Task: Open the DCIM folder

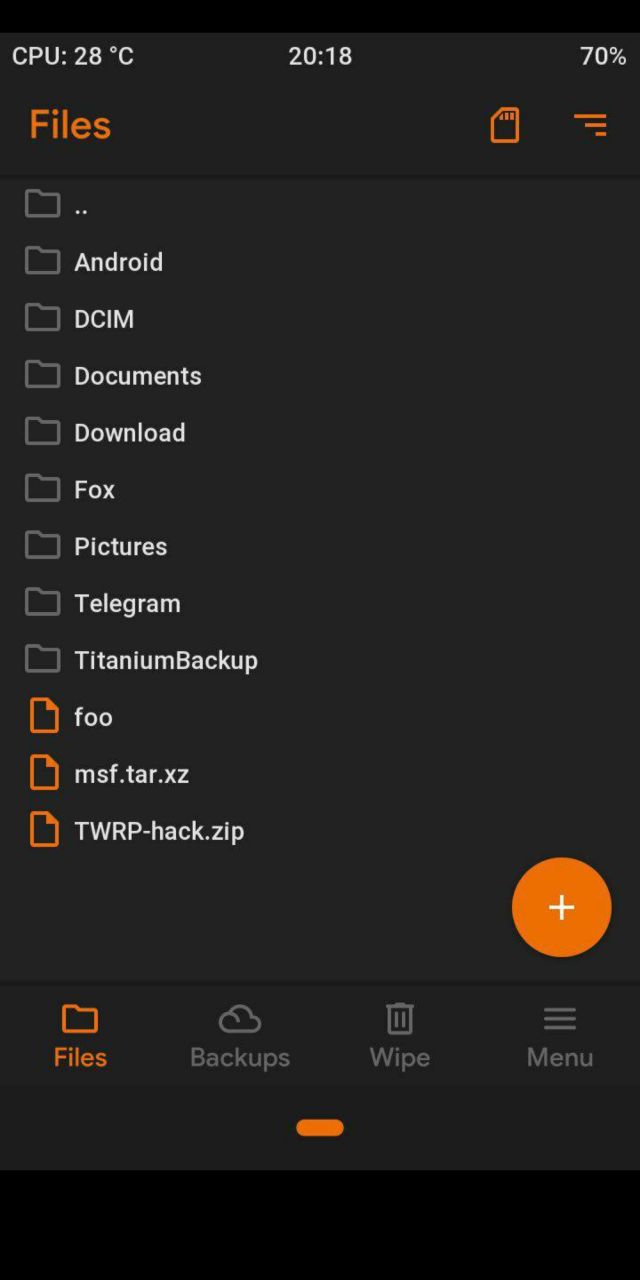Action: click(320, 319)
